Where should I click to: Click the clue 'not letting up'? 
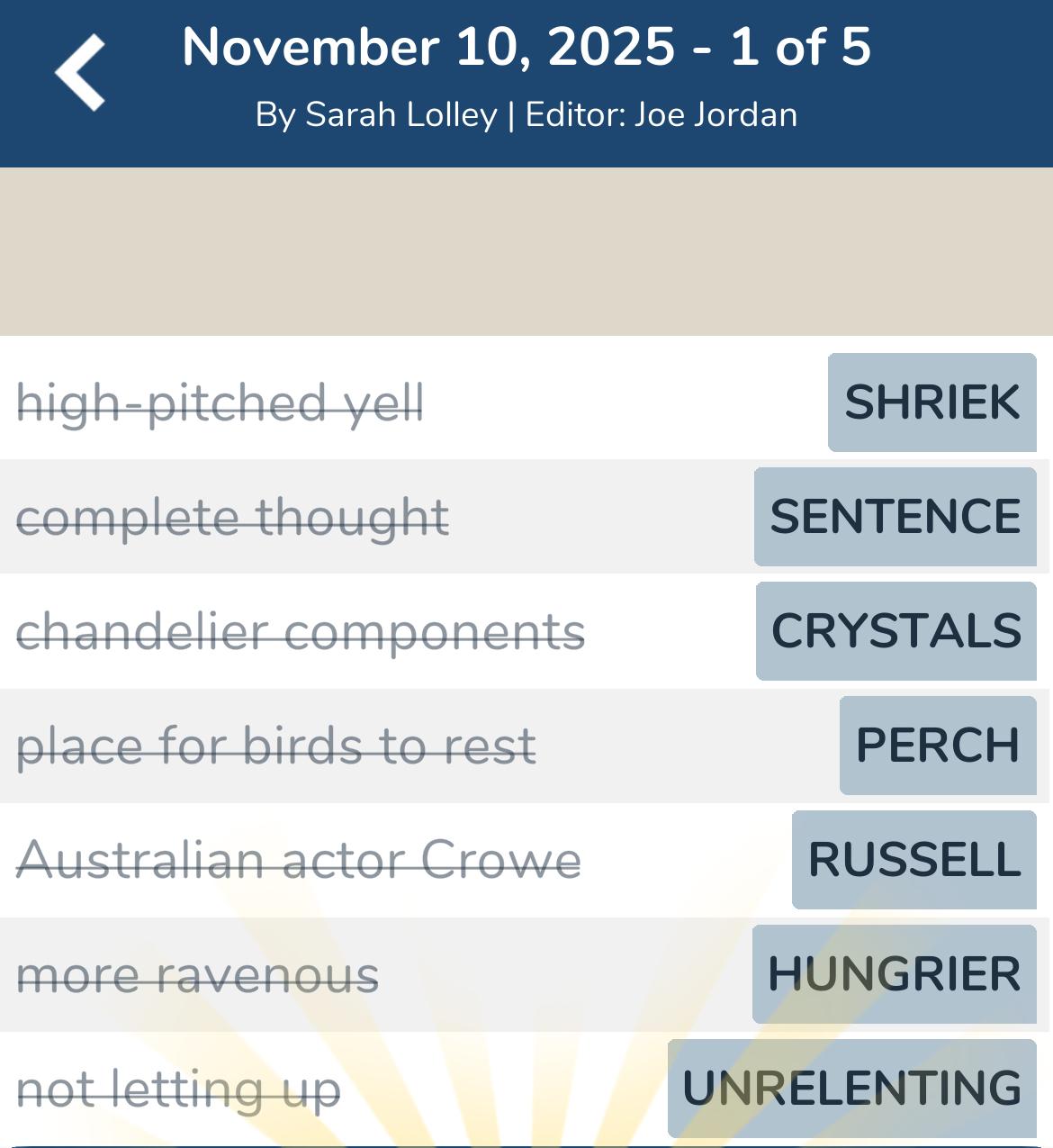[x=178, y=1088]
